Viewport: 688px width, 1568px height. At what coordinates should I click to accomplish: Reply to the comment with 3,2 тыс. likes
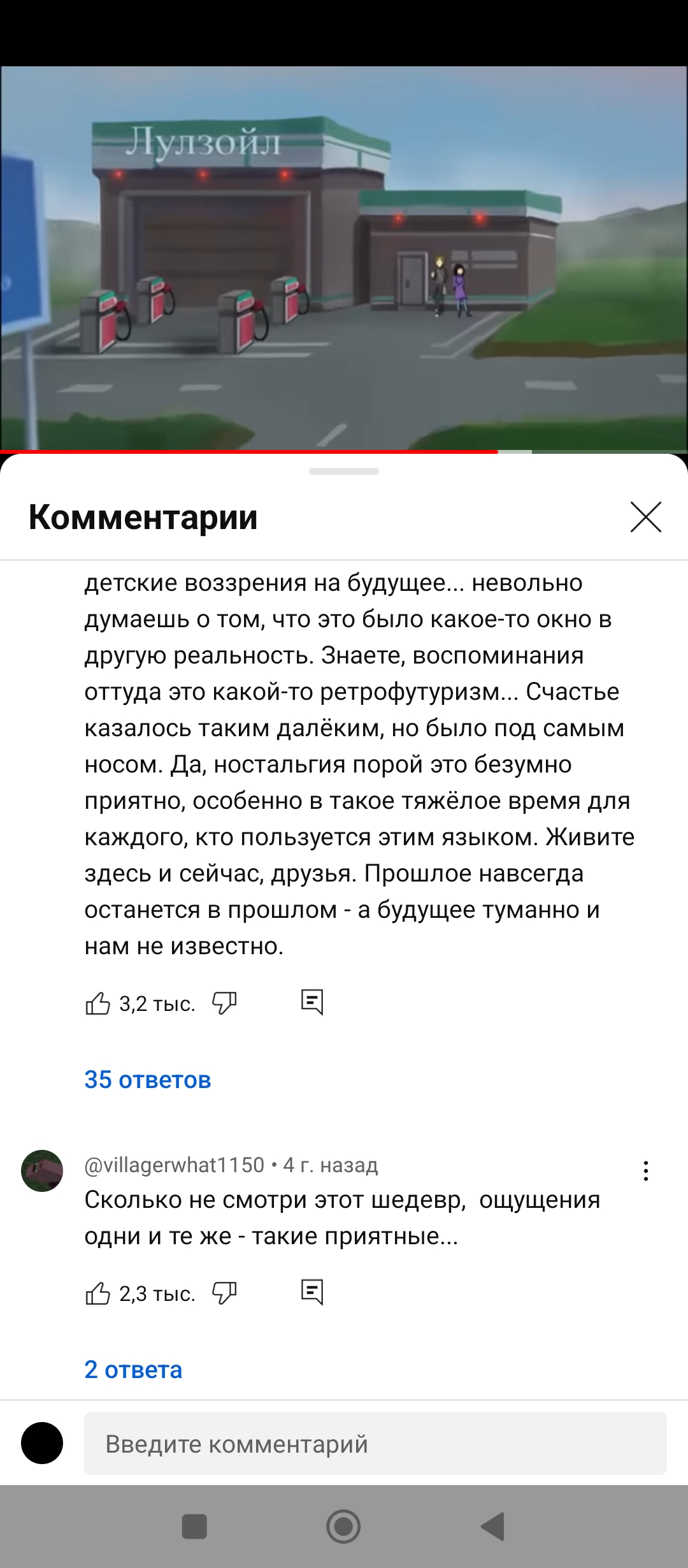[x=312, y=1003]
